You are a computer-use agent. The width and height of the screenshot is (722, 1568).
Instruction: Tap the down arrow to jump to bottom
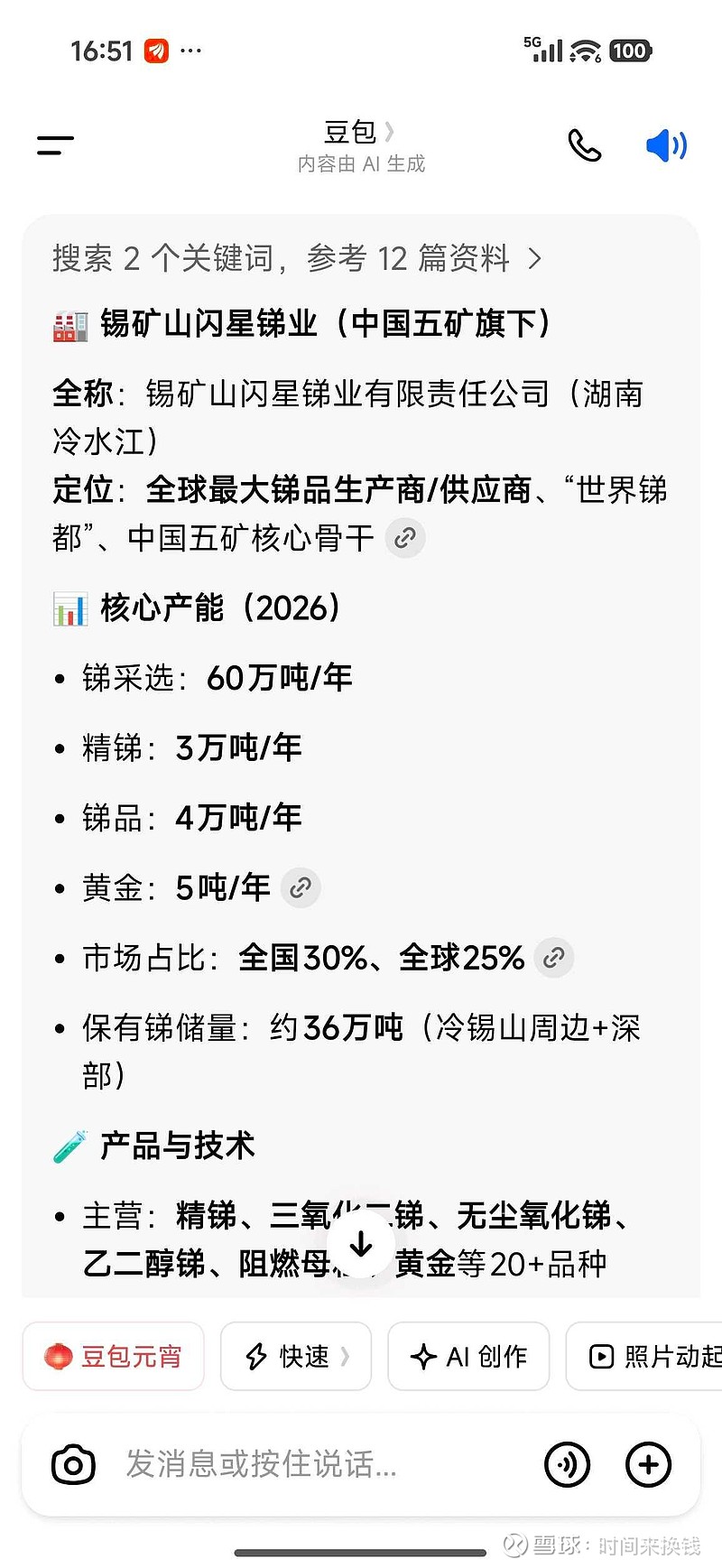tap(361, 1244)
